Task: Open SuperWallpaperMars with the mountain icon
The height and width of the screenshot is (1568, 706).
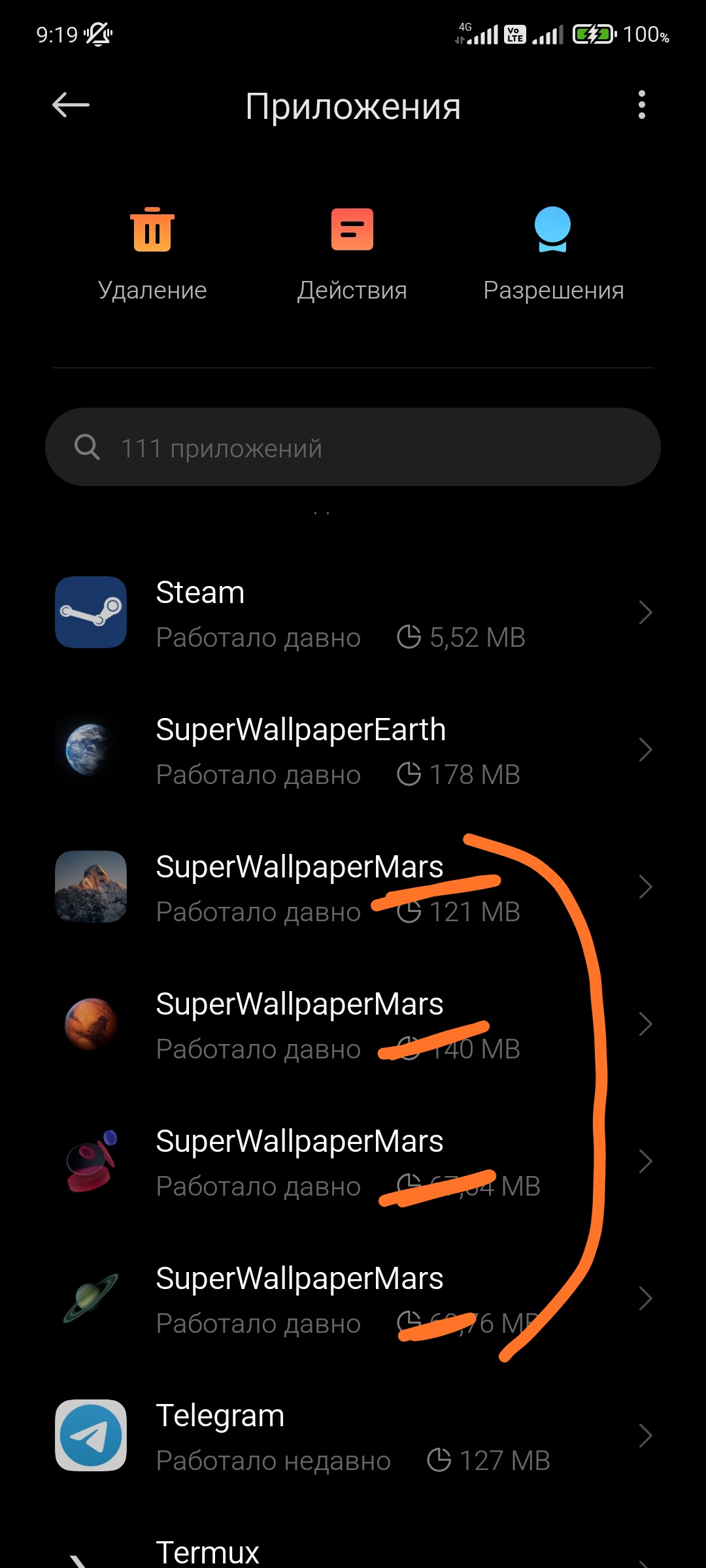Action: tap(353, 887)
